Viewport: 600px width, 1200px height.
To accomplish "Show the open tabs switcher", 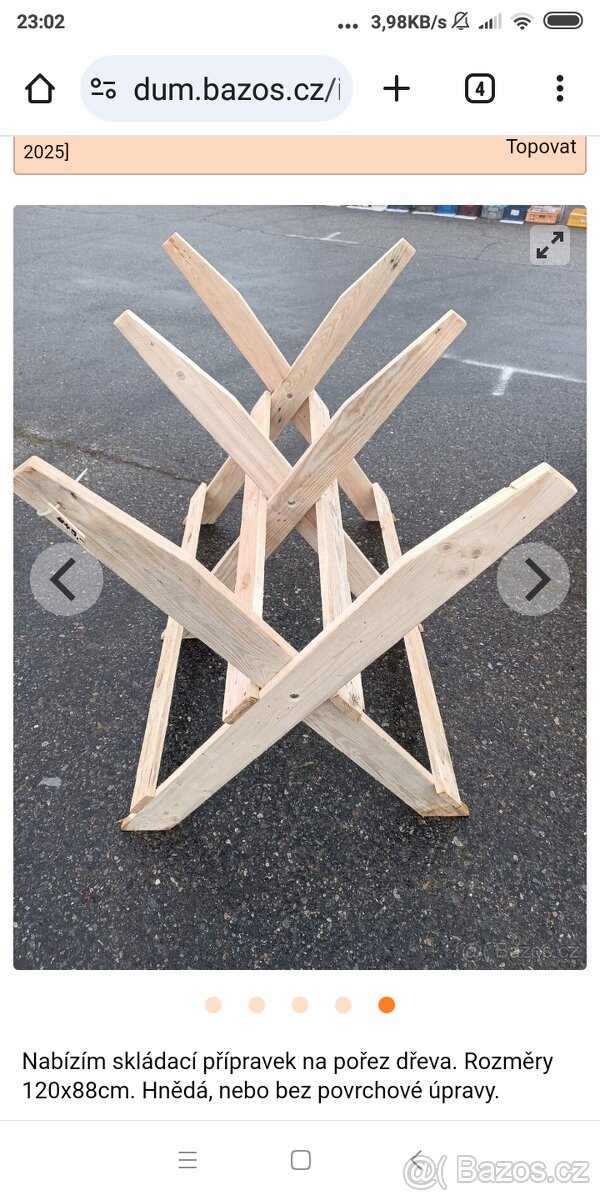I will (480, 89).
